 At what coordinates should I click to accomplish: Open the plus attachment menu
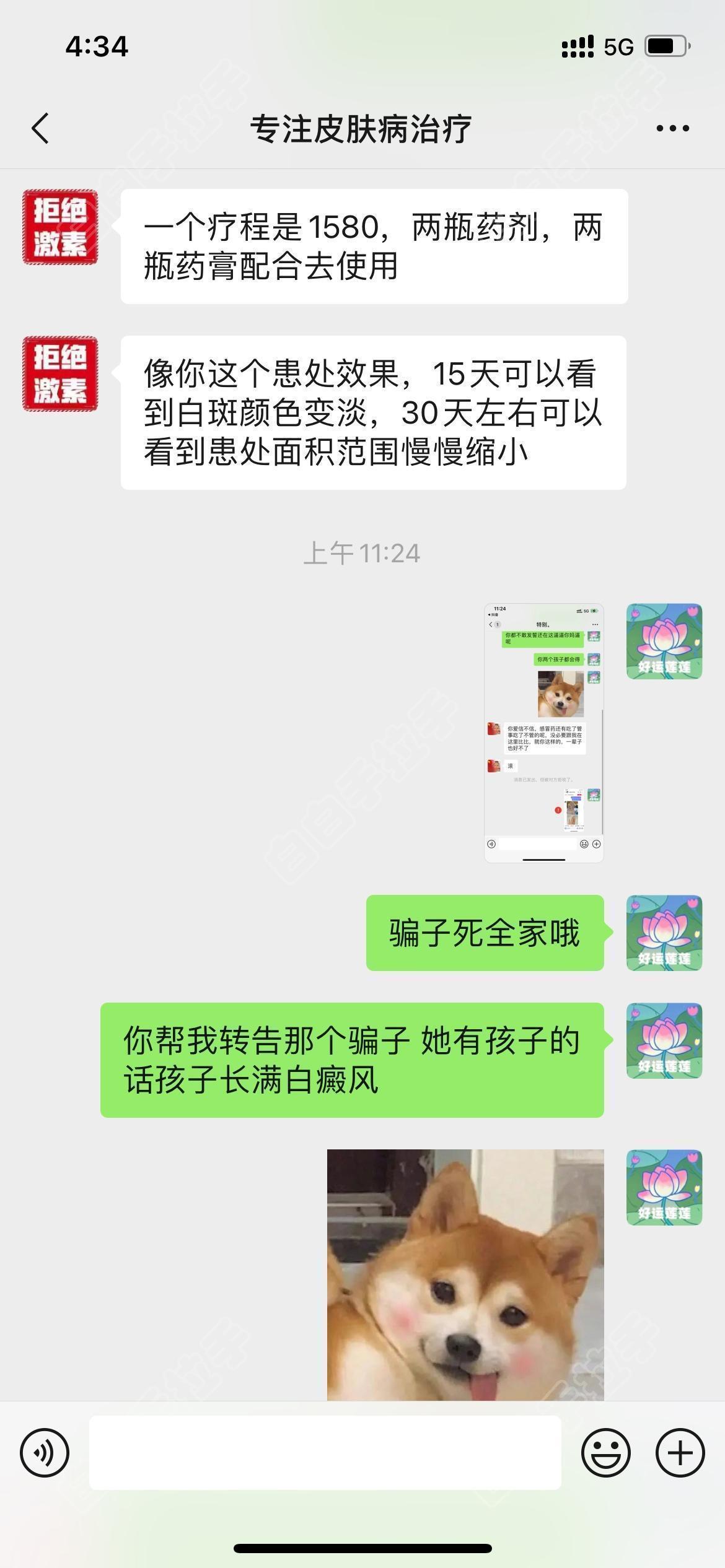coord(680,1452)
